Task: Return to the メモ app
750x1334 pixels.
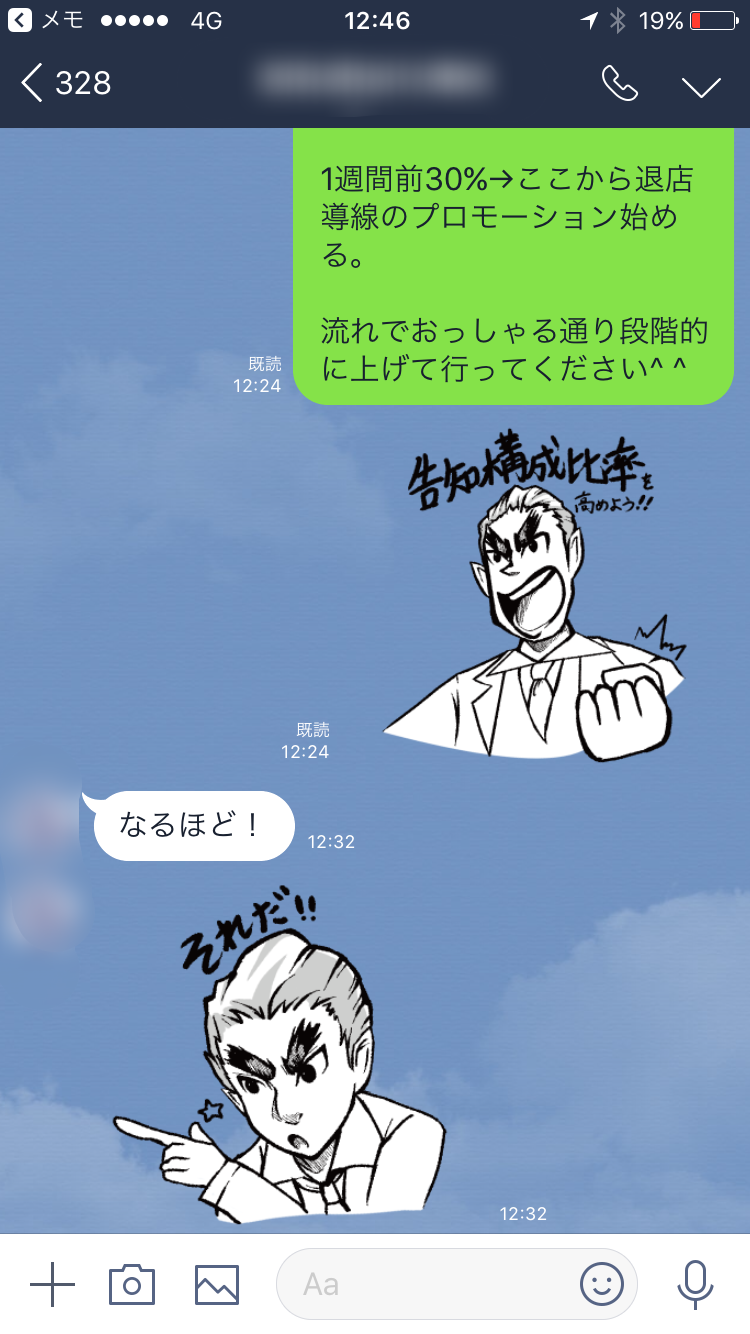Action: tap(45, 20)
